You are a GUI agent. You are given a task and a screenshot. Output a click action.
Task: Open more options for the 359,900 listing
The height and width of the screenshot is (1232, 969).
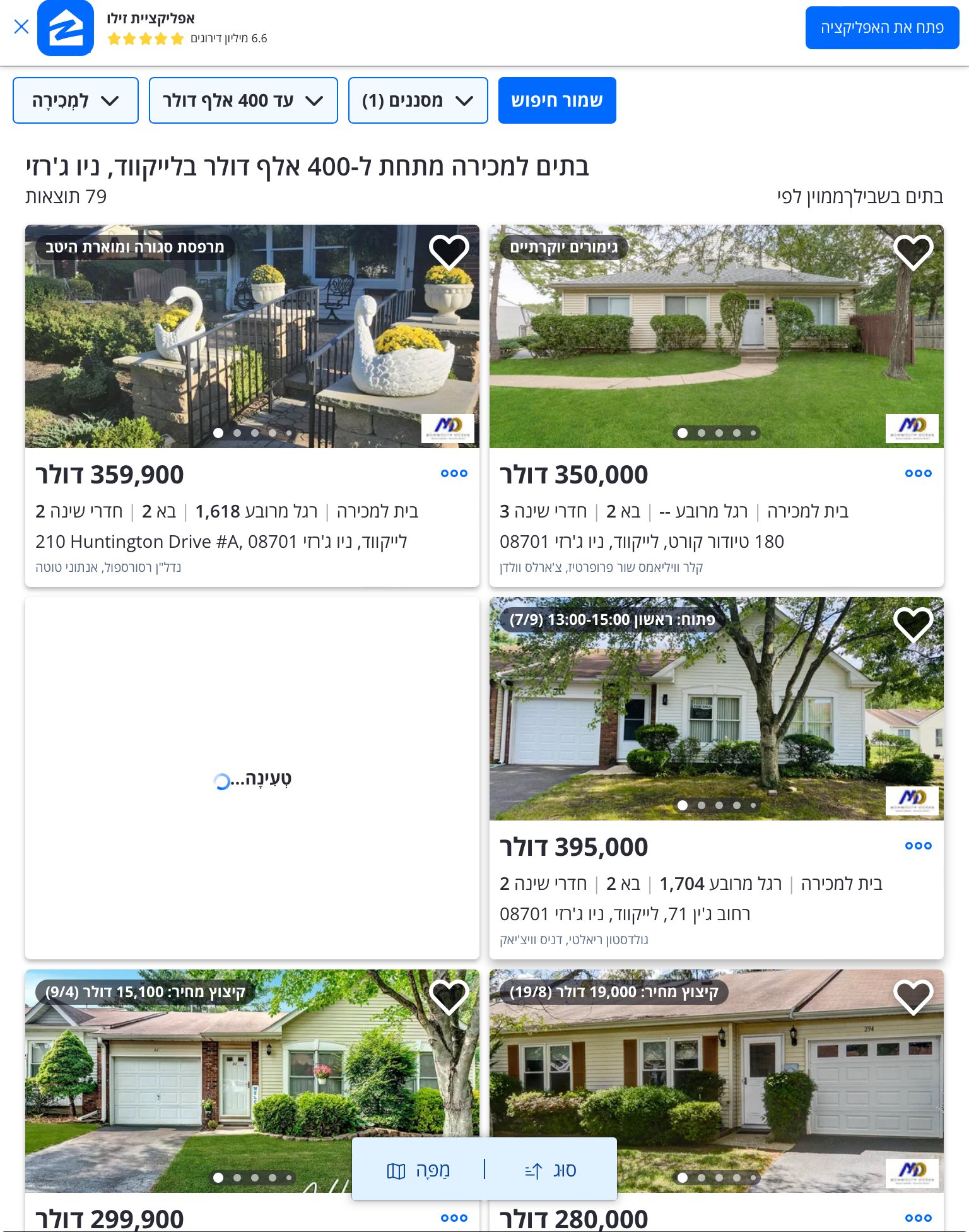pos(454,473)
